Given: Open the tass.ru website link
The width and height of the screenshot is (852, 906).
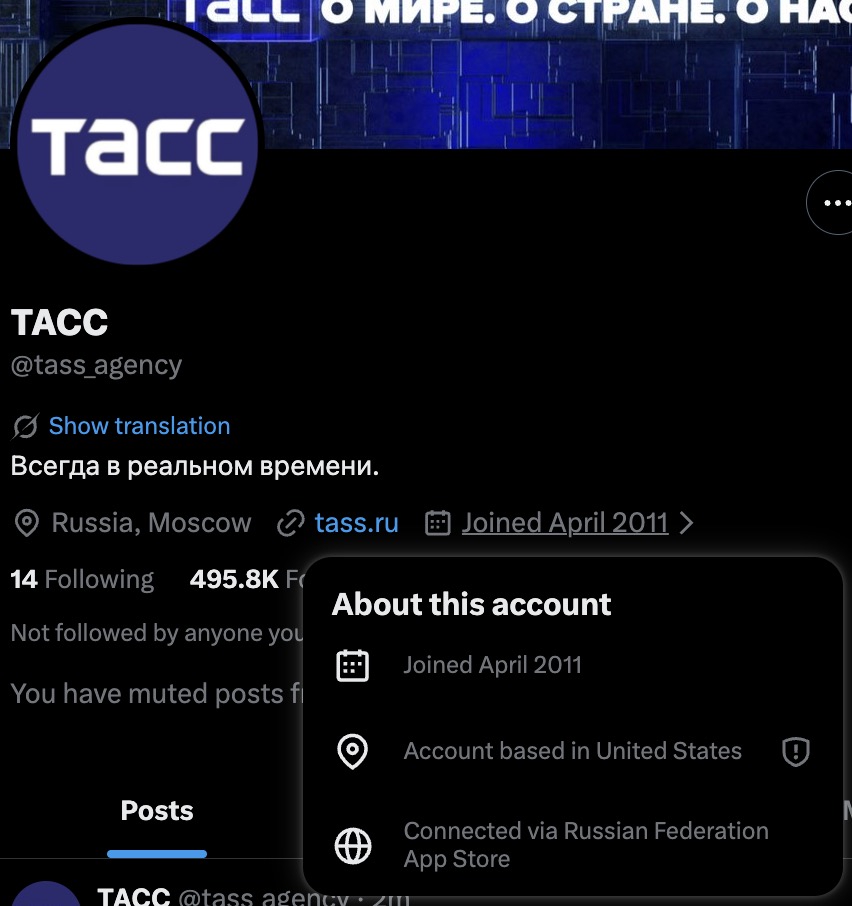Looking at the screenshot, I should coord(356,523).
